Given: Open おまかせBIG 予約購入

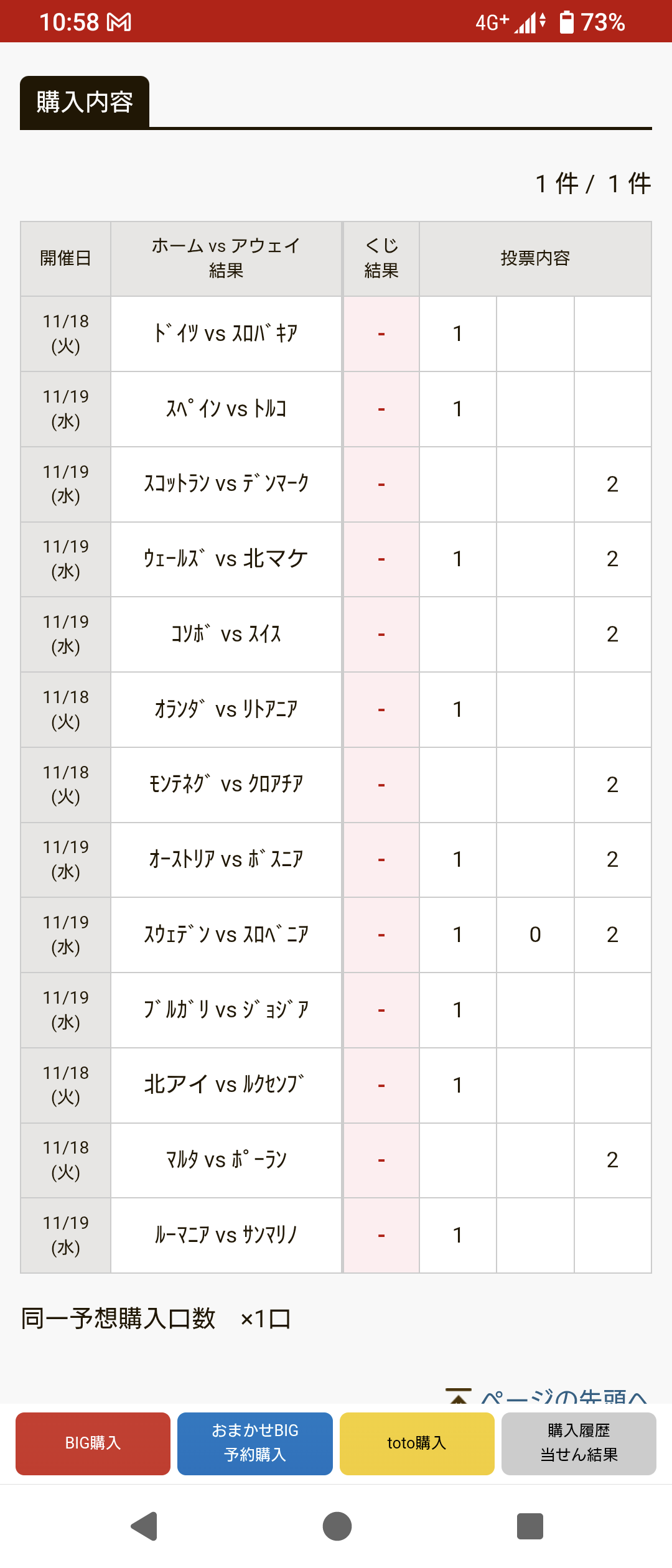Looking at the screenshot, I should pos(254,1443).
